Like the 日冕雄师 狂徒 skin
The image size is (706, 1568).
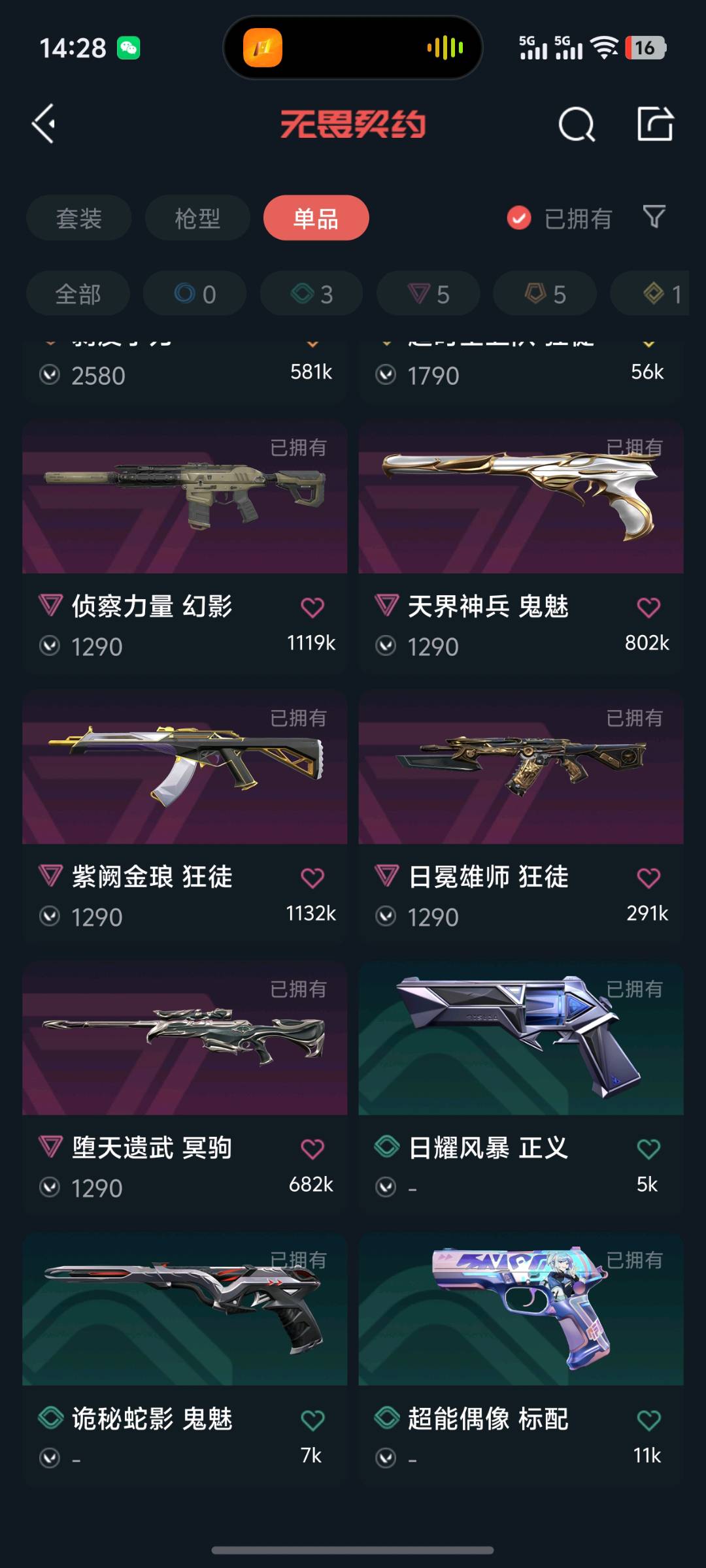[x=648, y=878]
